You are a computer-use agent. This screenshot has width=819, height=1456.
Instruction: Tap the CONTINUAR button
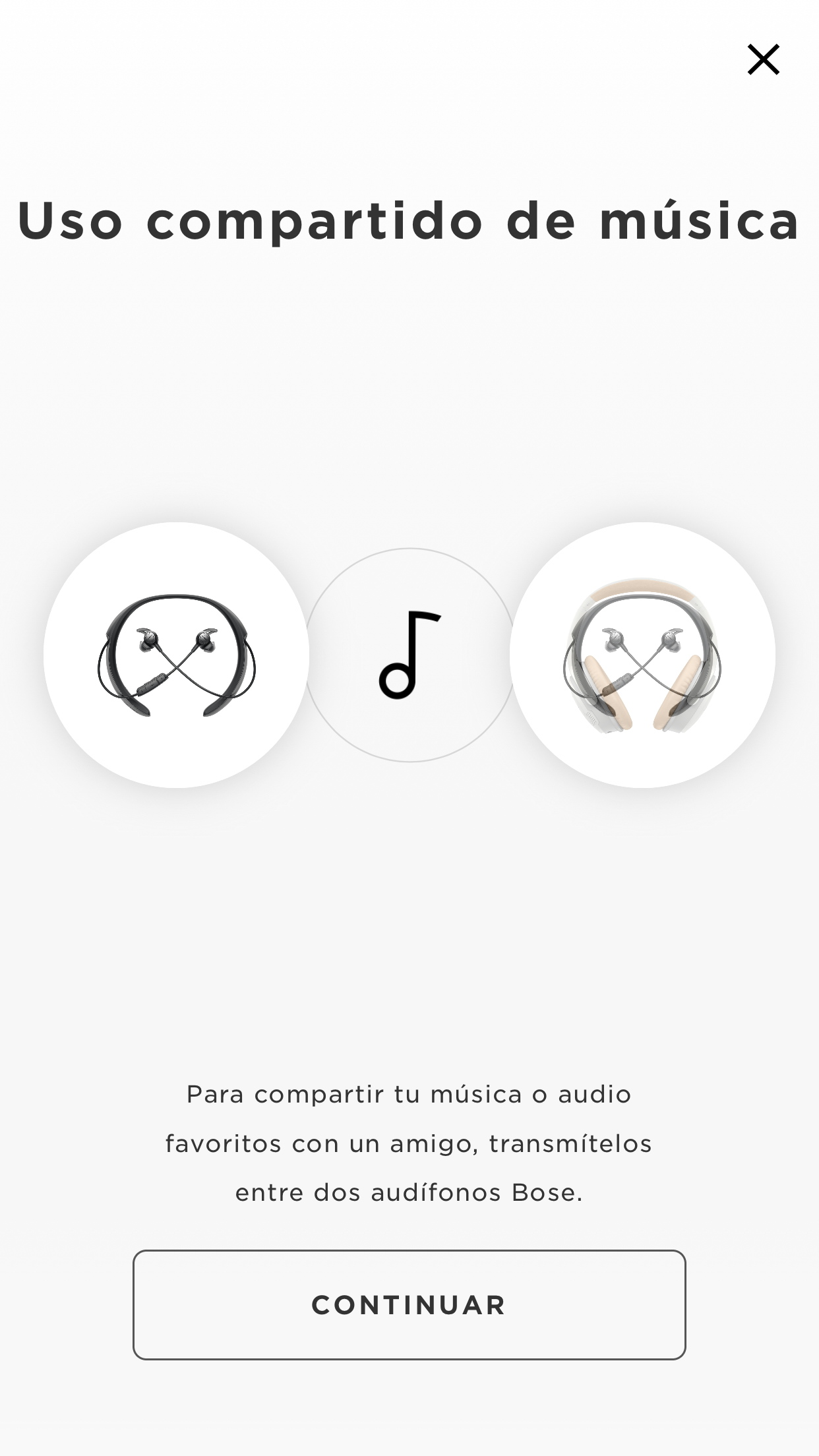[x=409, y=1305]
